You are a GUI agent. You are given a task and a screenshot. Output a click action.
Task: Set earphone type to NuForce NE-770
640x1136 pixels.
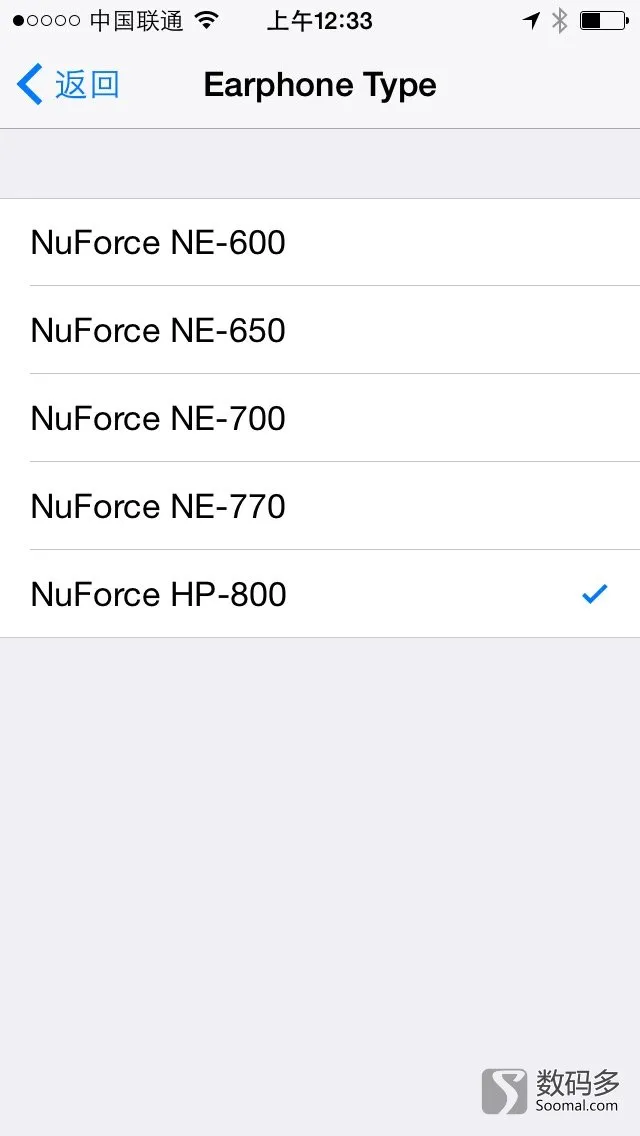[x=320, y=506]
